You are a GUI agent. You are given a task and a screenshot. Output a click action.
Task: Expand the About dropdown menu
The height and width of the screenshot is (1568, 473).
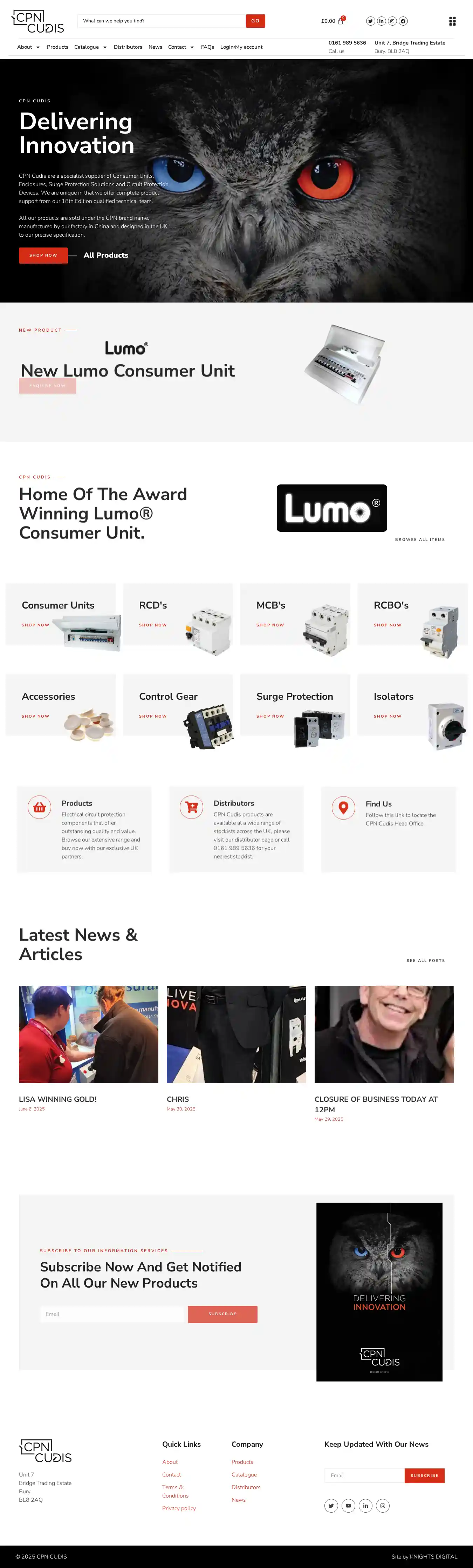[28, 47]
